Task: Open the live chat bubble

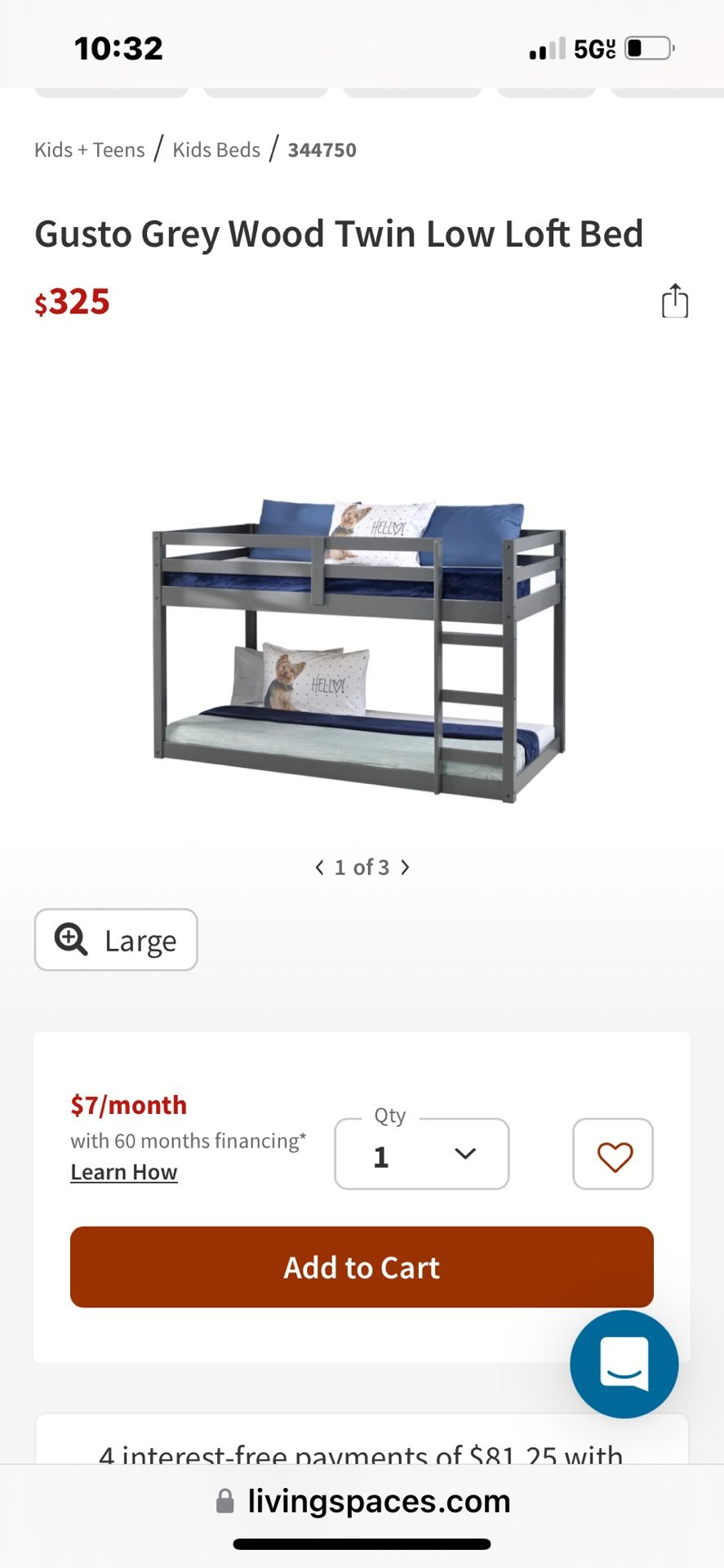Action: [x=624, y=1364]
